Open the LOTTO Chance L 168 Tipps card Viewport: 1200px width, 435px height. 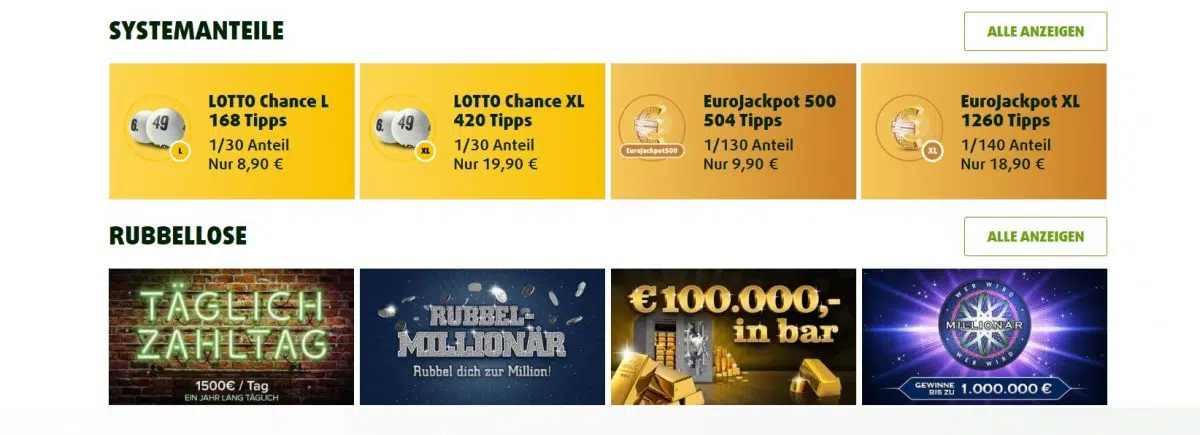click(x=232, y=131)
